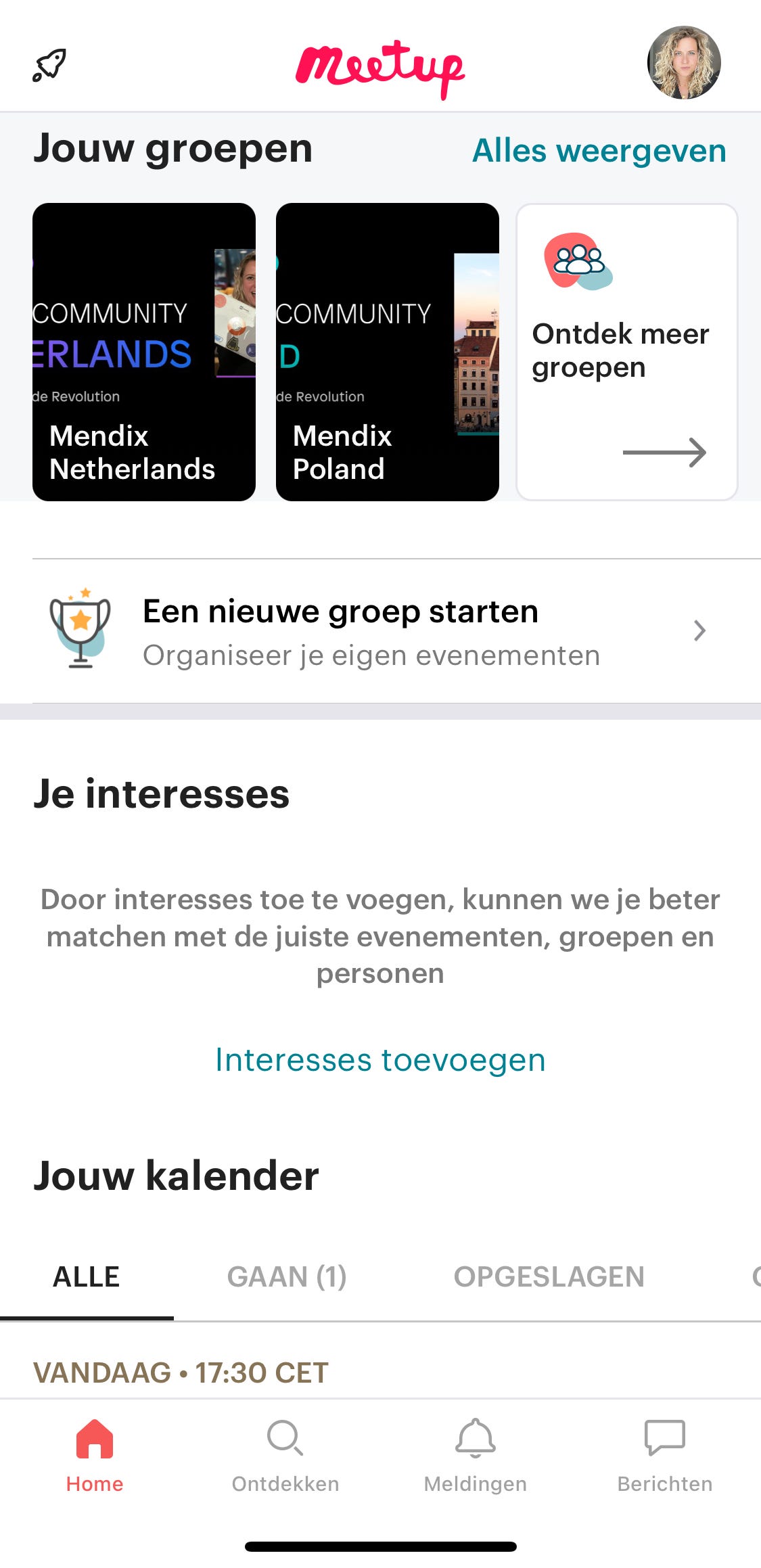This screenshot has height=1568, width=761.
Task: Tap Interesses toevoegen
Action: point(380,1059)
